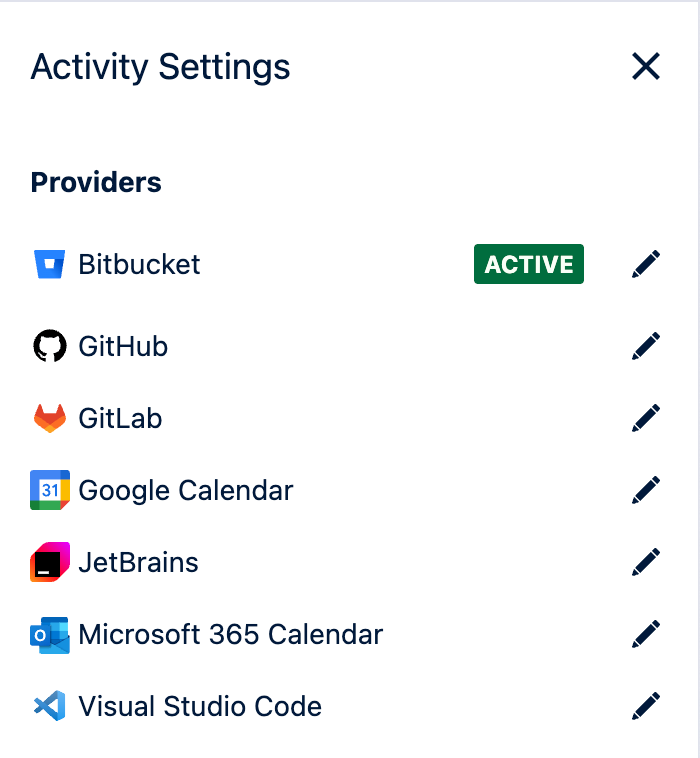Open edit for the JetBrains provider
Screen dimensions: 700x758
pyautogui.click(x=646, y=563)
